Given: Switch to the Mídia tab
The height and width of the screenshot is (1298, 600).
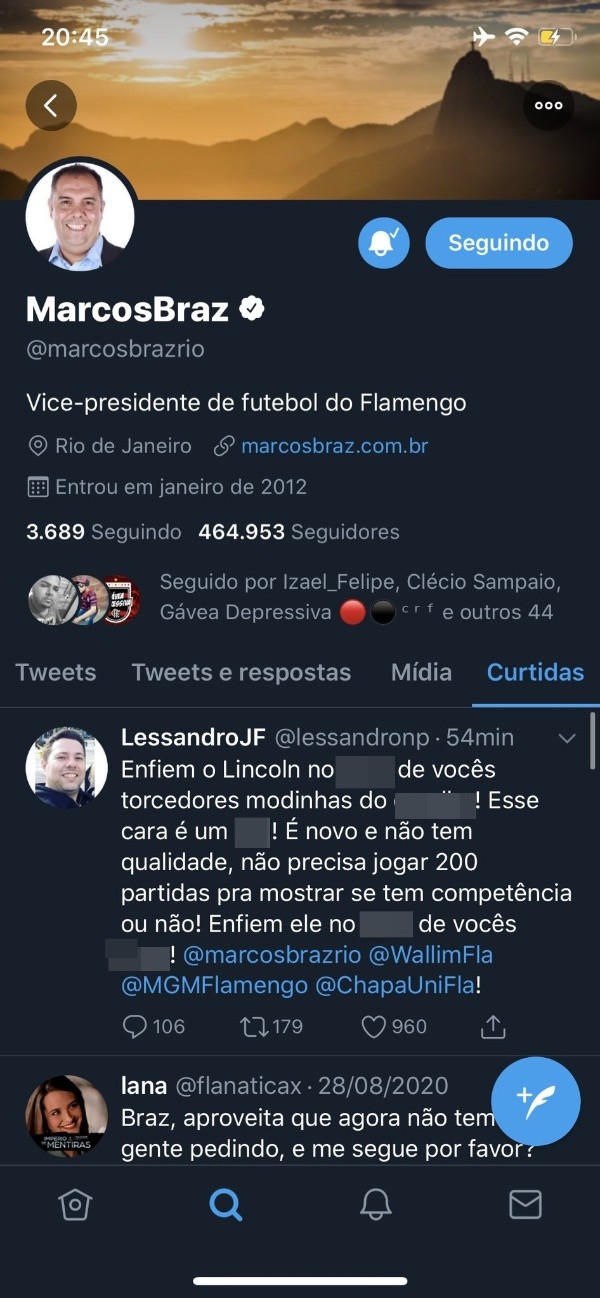Looking at the screenshot, I should pos(421,672).
